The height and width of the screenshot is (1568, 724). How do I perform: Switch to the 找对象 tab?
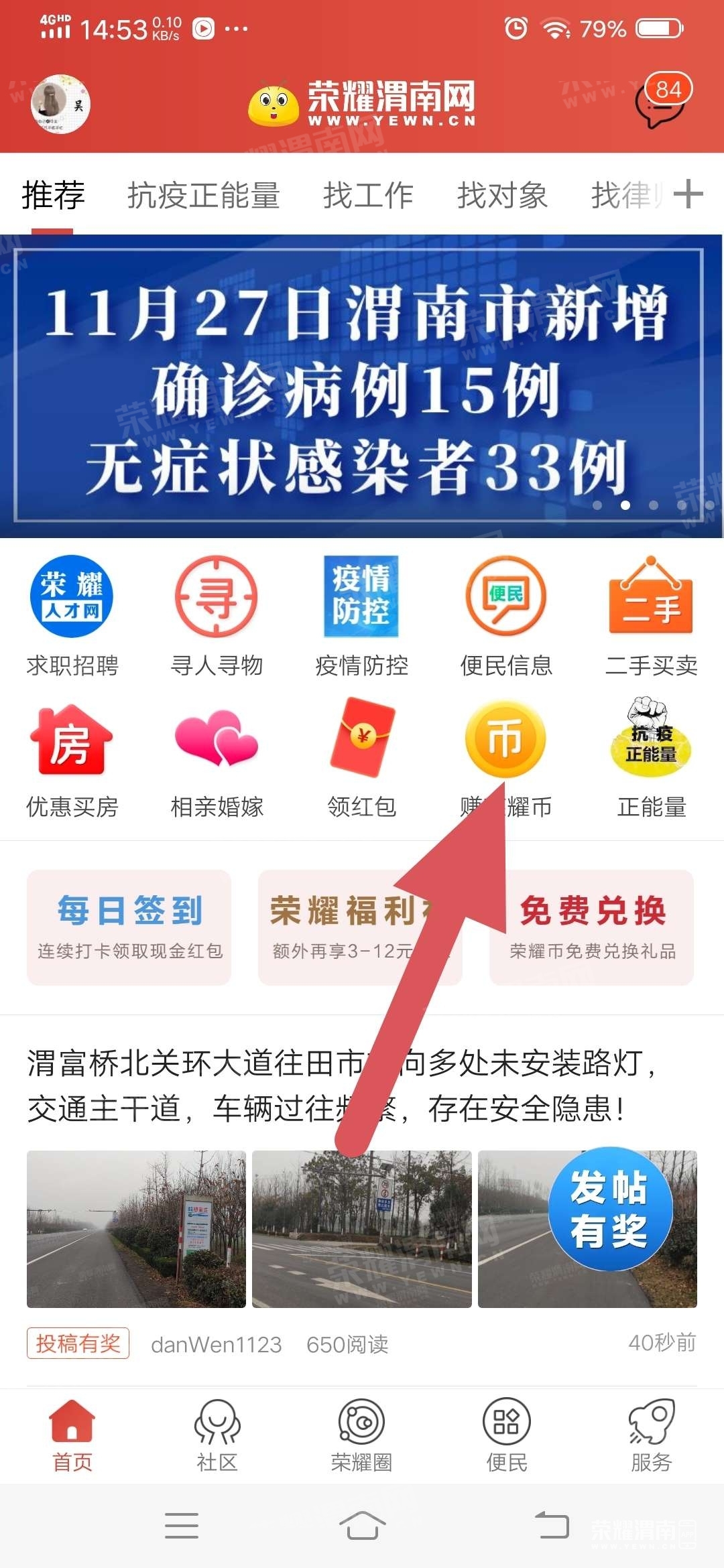click(x=502, y=195)
